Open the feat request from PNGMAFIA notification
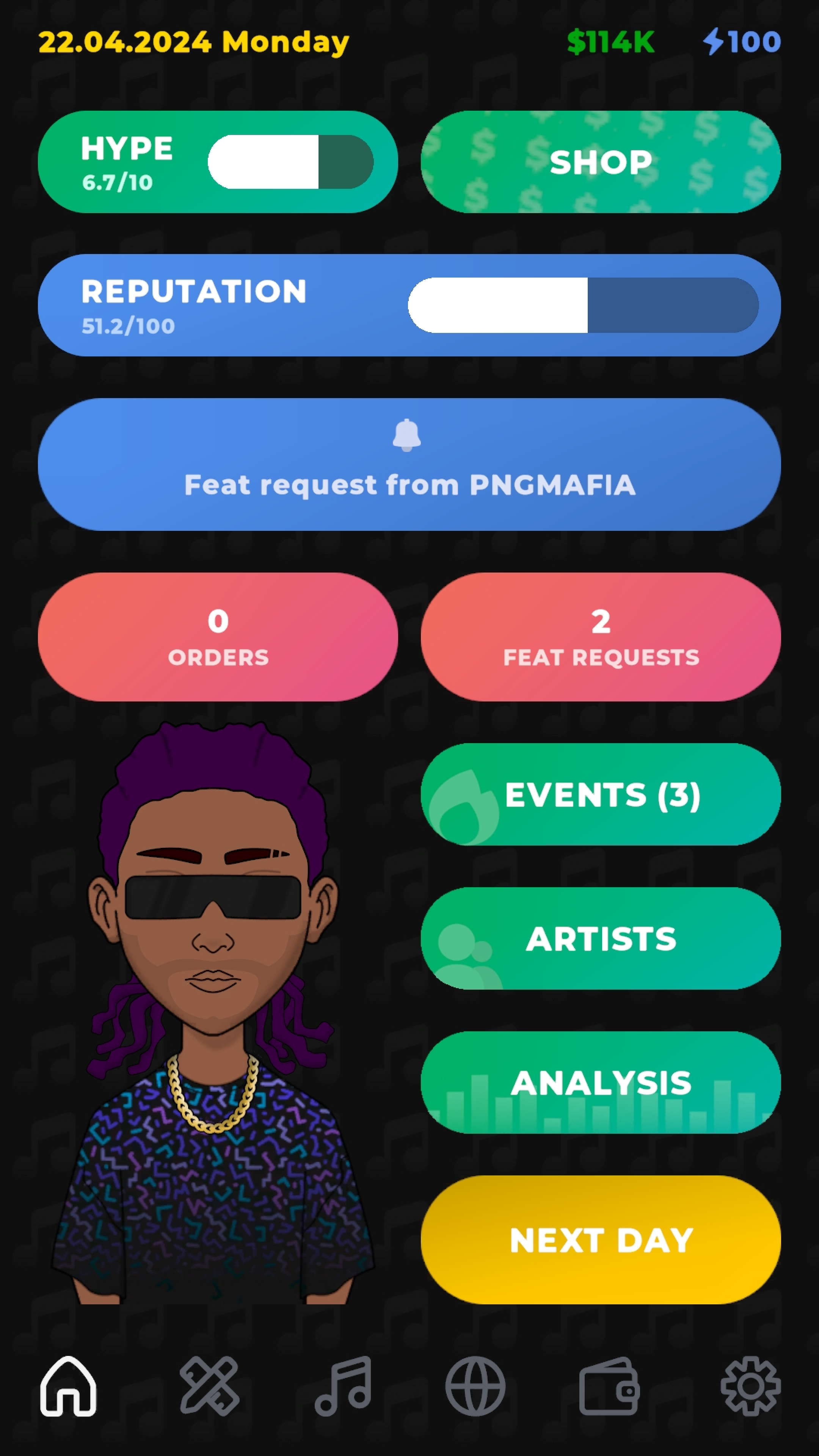The width and height of the screenshot is (819, 1456). 409,464
